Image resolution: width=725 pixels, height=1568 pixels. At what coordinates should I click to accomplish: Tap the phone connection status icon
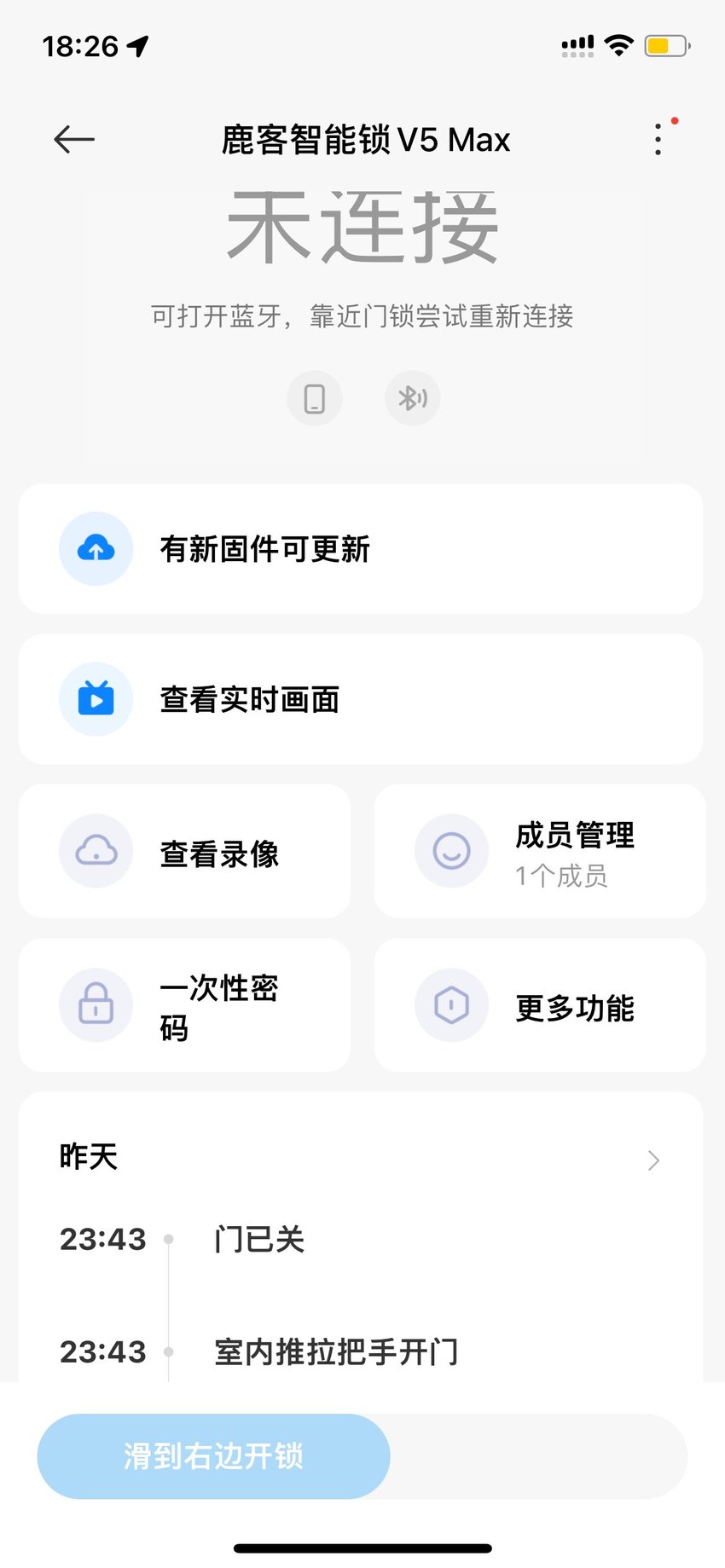pos(315,398)
